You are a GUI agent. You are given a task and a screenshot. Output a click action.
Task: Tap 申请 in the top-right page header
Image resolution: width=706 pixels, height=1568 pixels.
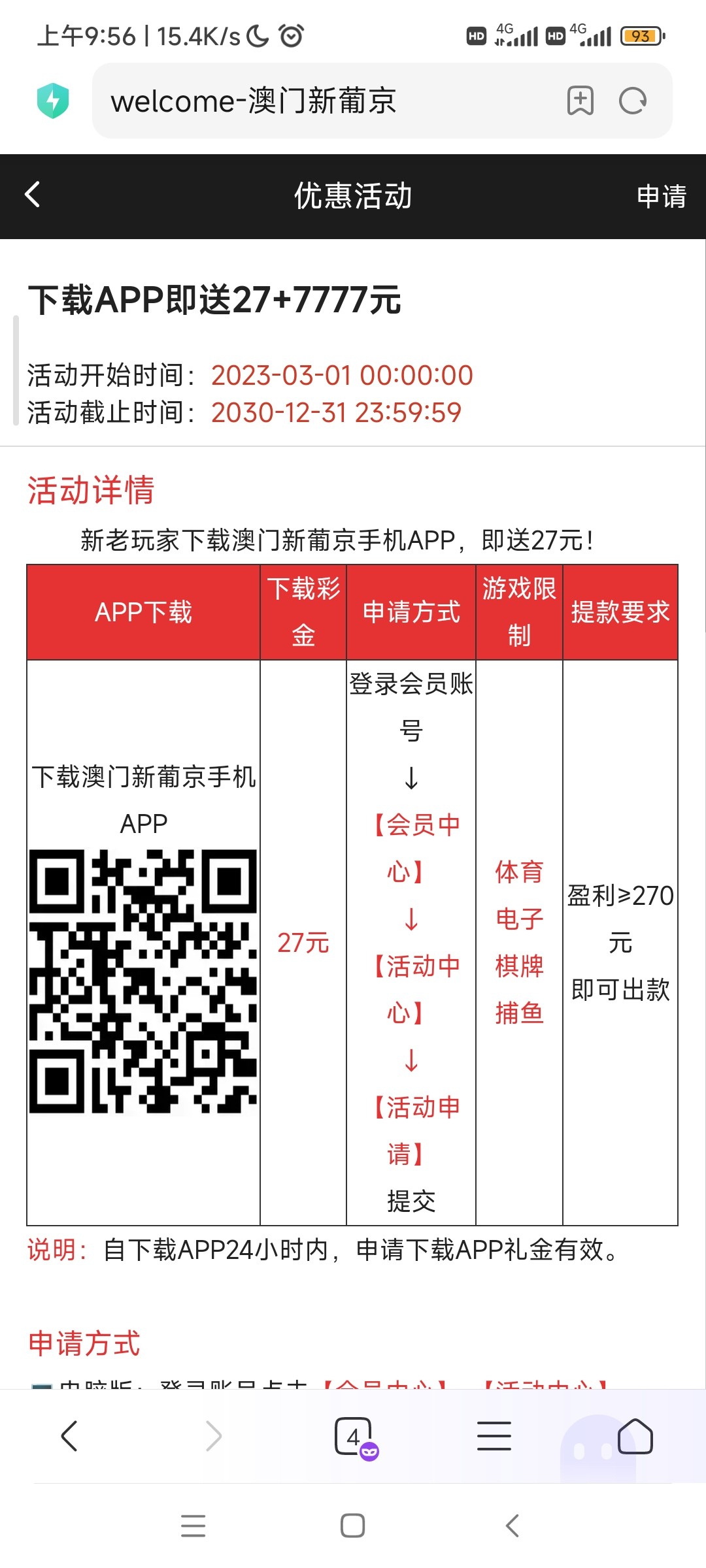coord(662,195)
